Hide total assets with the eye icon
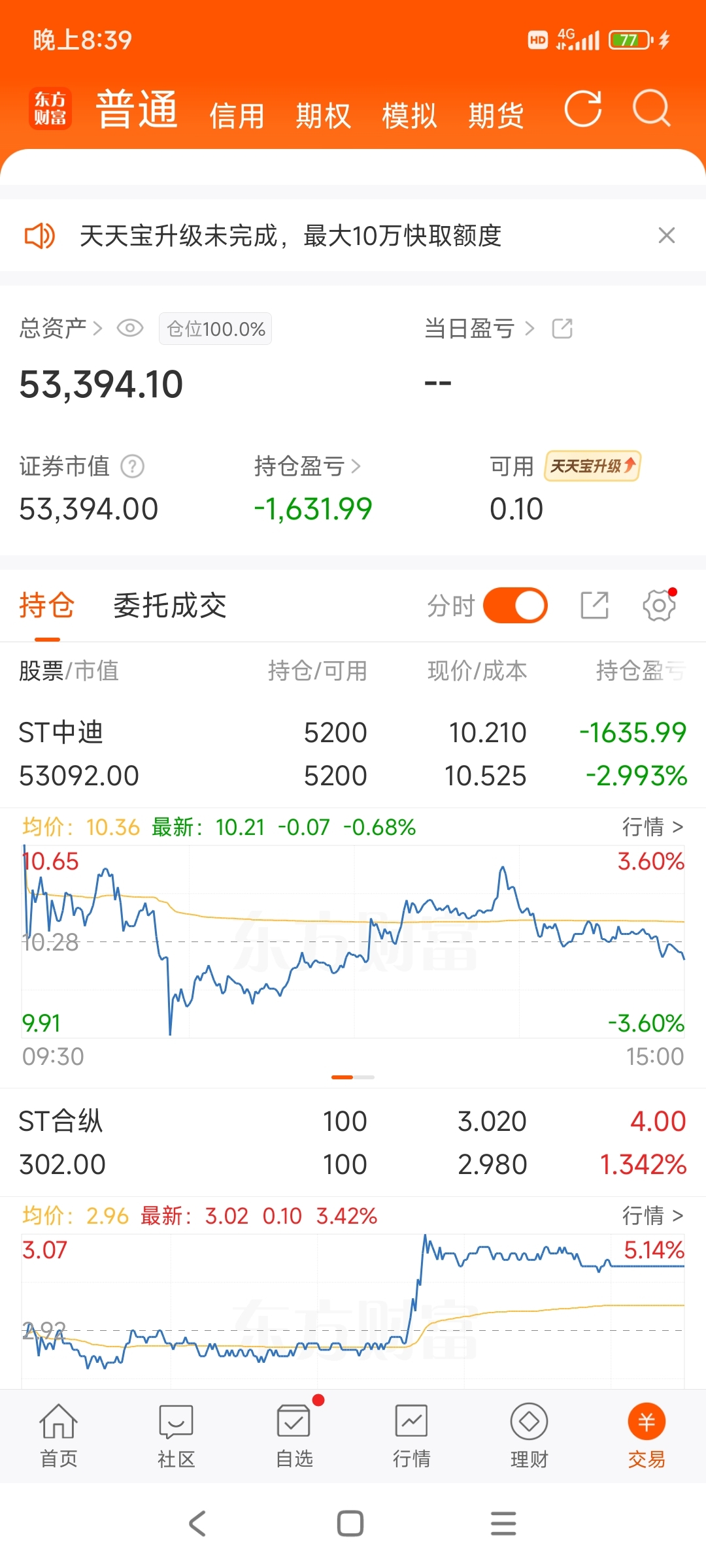Image resolution: width=706 pixels, height=1568 pixels. click(129, 328)
